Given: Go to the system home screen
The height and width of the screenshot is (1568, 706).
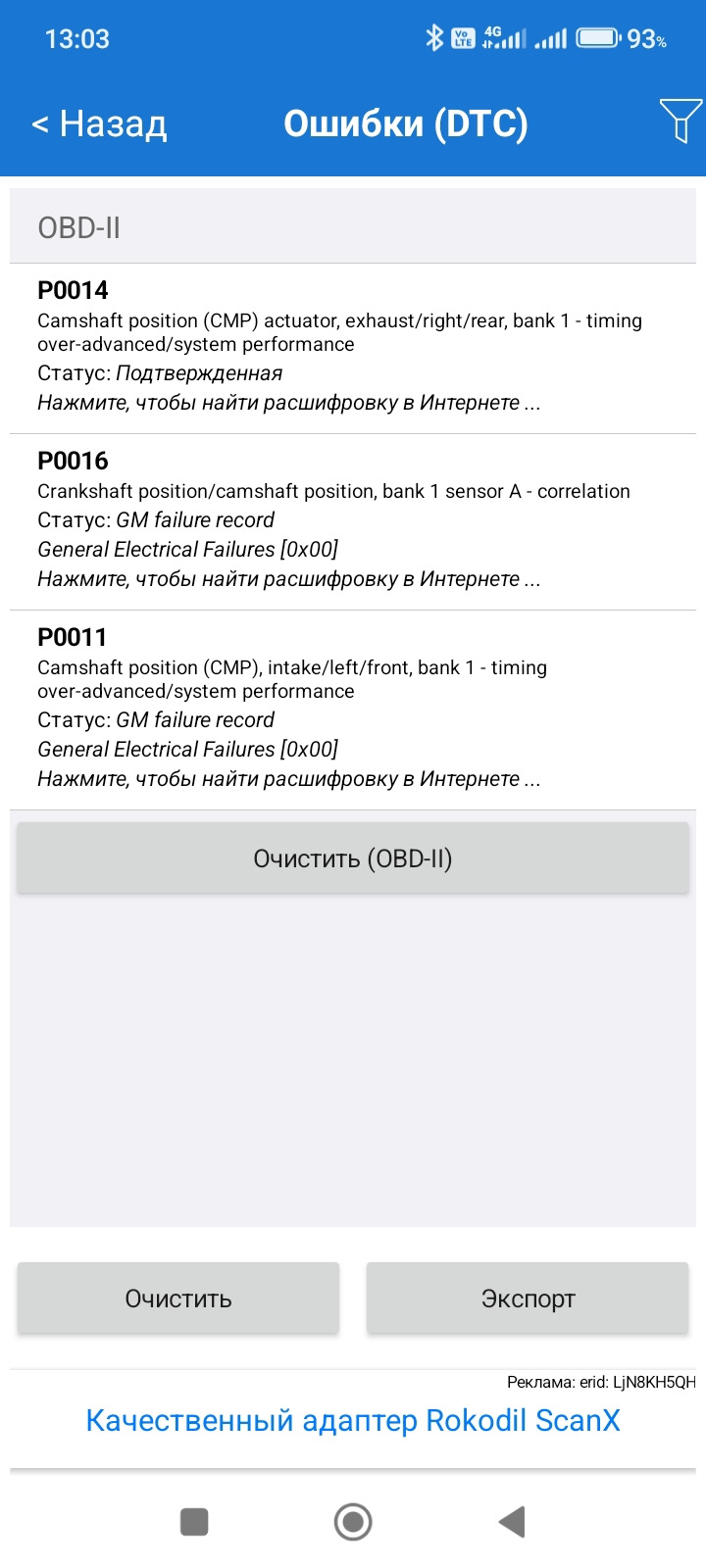Looking at the screenshot, I should (x=353, y=1522).
